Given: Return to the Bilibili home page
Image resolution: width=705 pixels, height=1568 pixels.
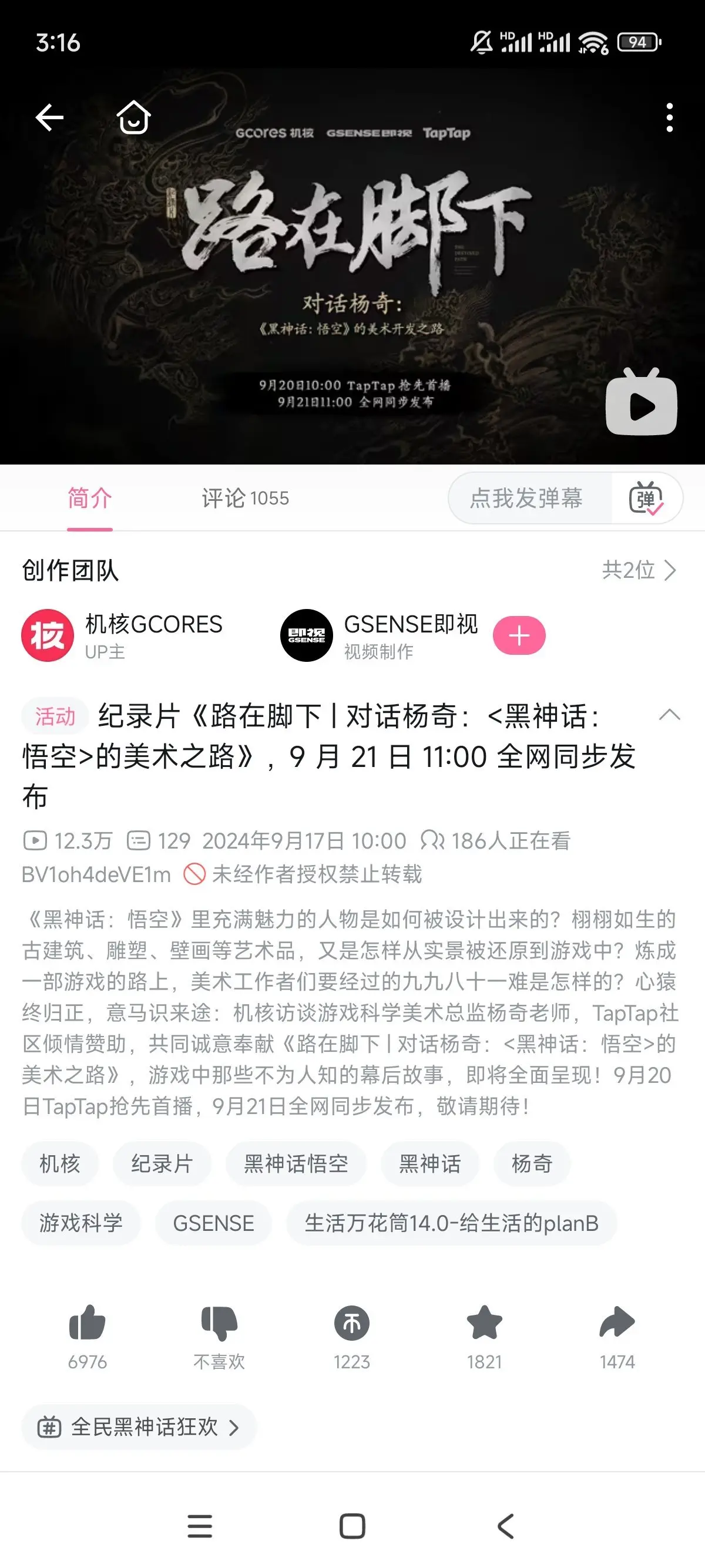Looking at the screenshot, I should (x=133, y=117).
